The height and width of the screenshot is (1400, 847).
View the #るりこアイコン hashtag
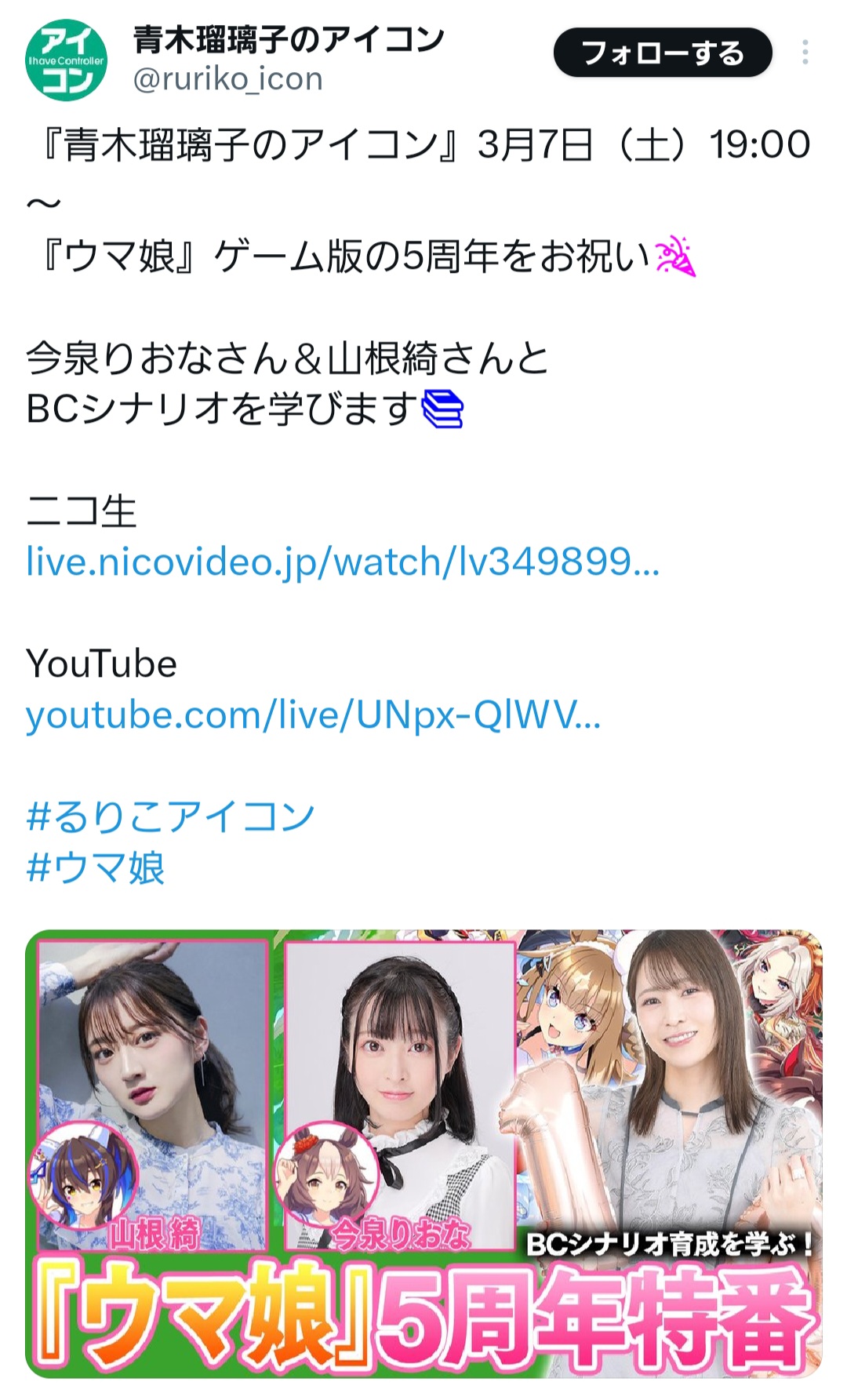click(x=170, y=816)
